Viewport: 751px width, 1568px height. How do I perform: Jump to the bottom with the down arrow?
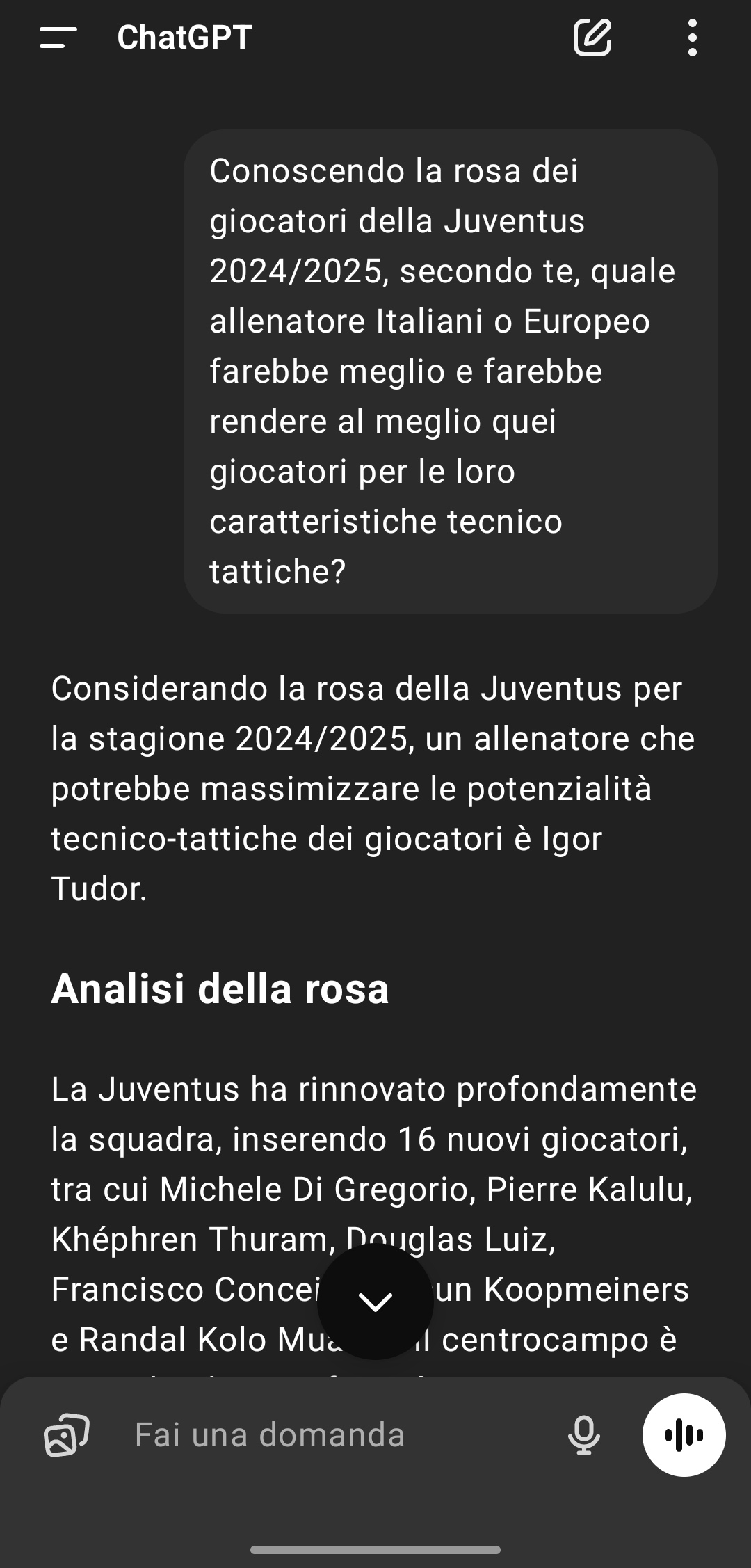tap(375, 1301)
